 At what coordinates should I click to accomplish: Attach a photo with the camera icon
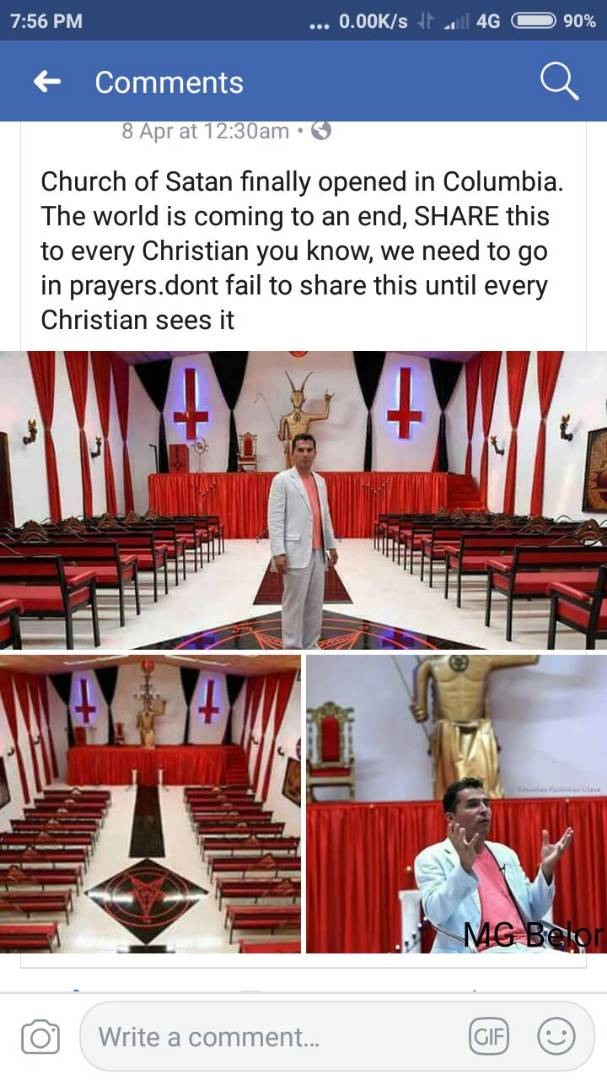[x=40, y=1037]
